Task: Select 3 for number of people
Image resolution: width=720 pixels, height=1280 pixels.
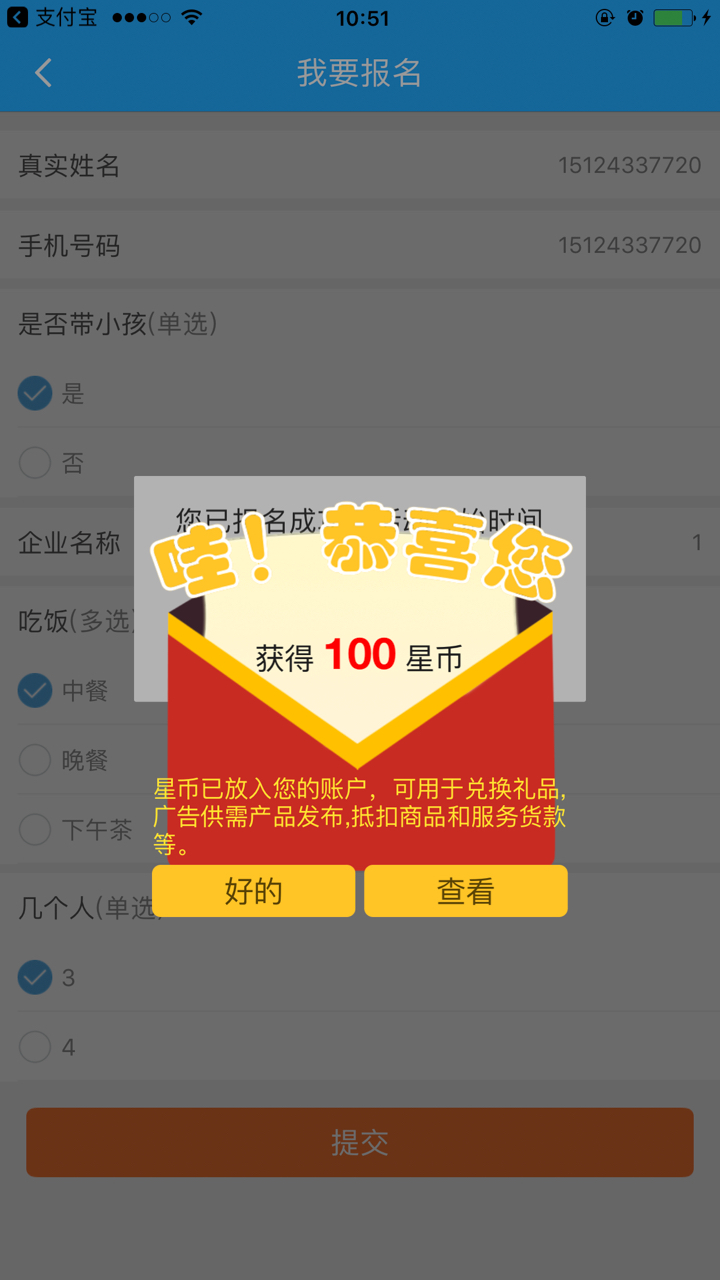Action: 34,977
